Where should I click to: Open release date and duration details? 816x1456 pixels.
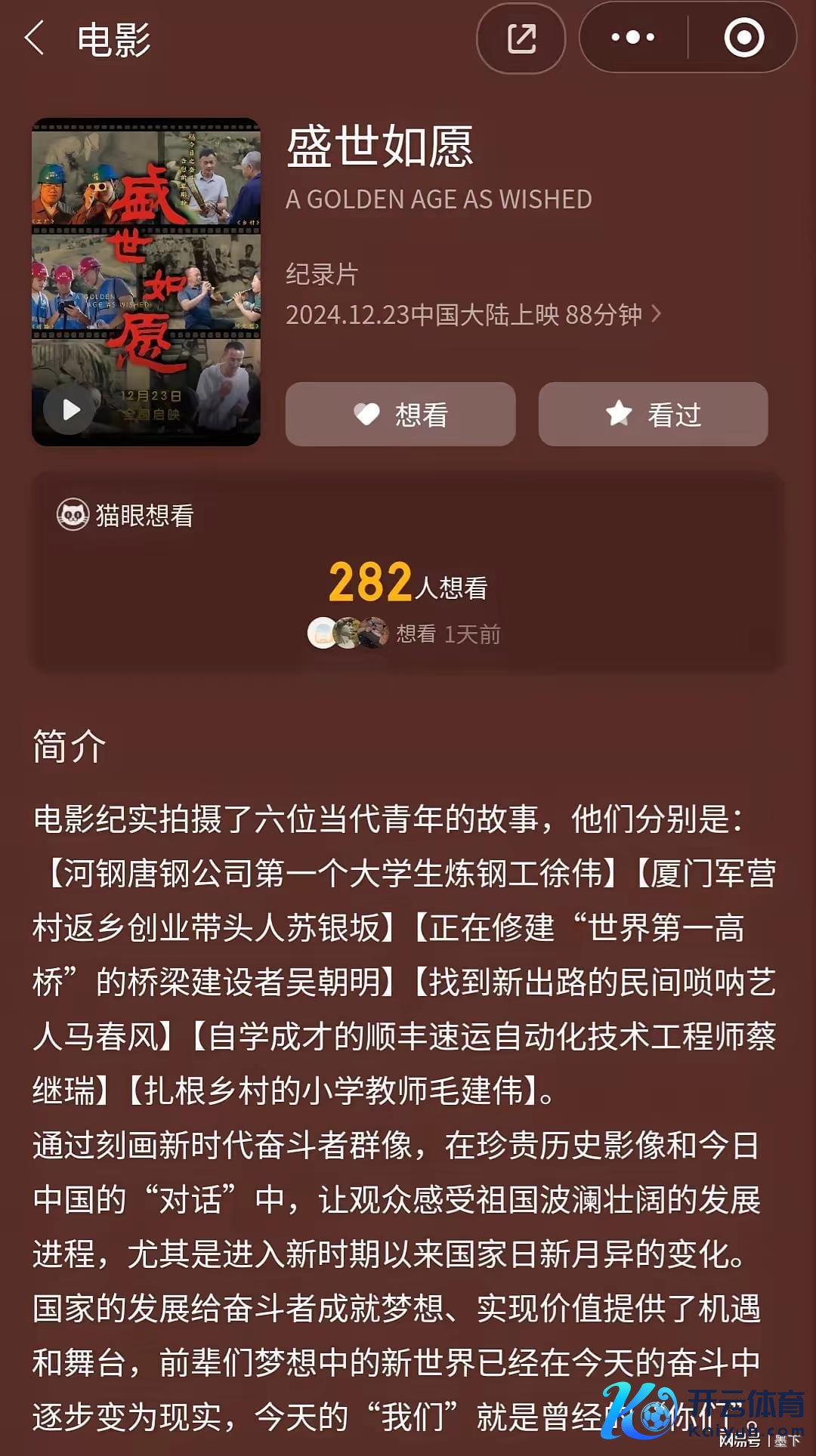point(473,315)
